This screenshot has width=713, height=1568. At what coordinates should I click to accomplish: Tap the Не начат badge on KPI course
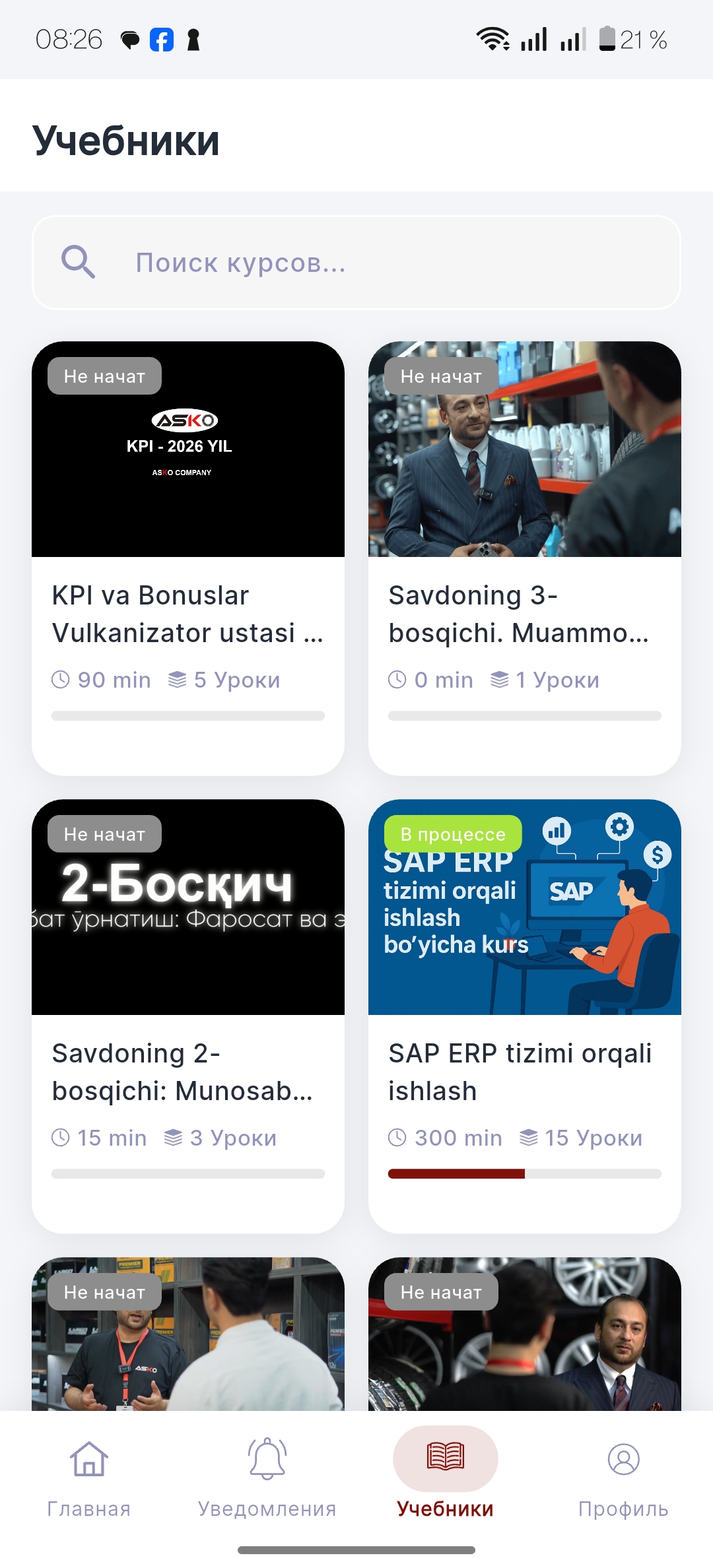click(104, 376)
